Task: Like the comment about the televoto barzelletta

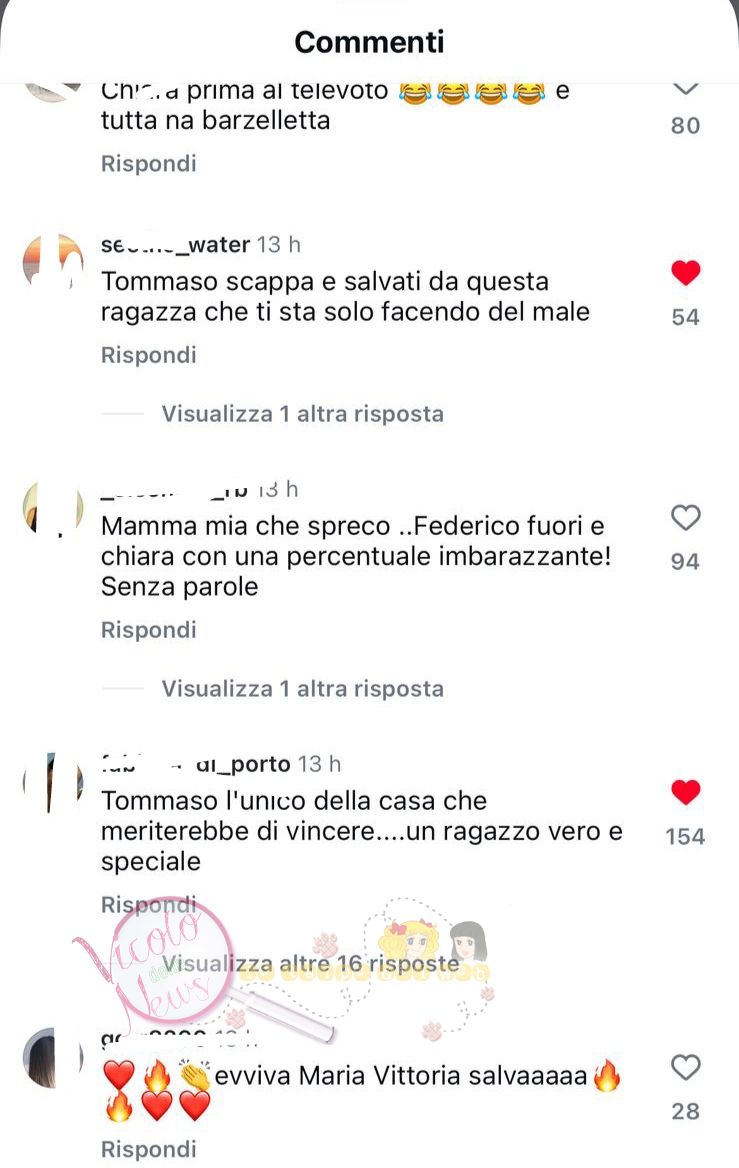Action: 685,90
